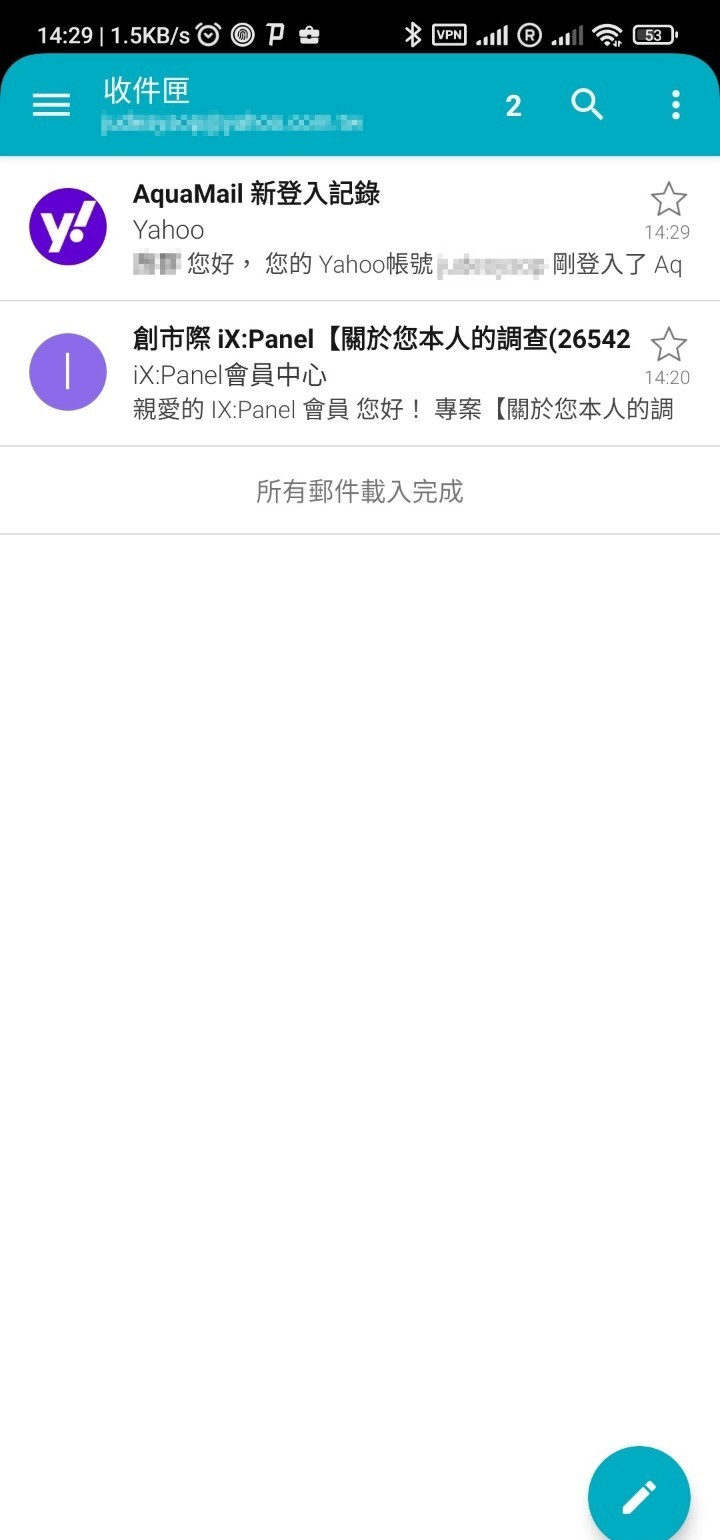Tap the iX:Panel sender avatar icon
The width and height of the screenshot is (720, 1540).
67,371
